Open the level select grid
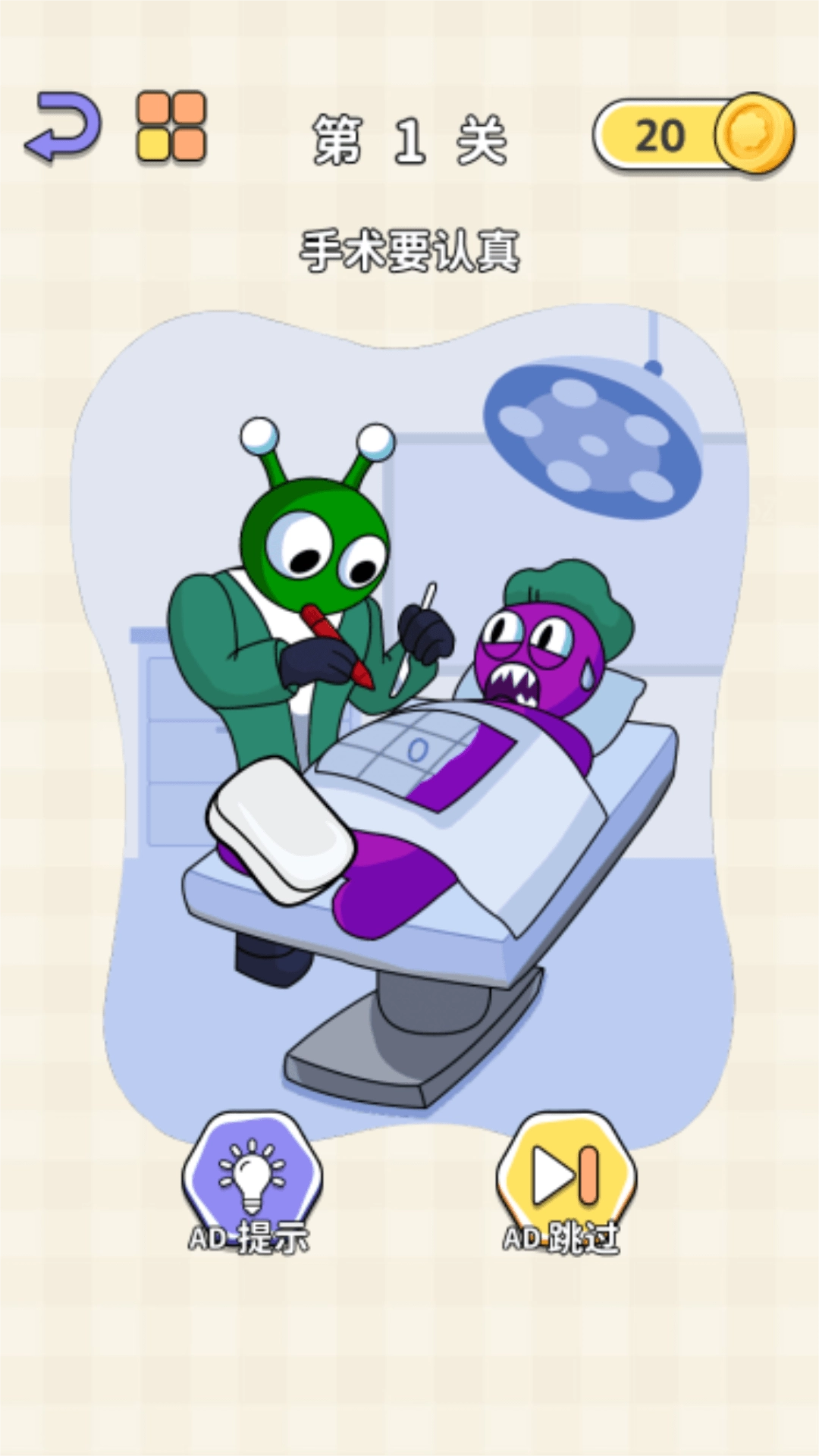The image size is (819, 1456). tap(171, 127)
